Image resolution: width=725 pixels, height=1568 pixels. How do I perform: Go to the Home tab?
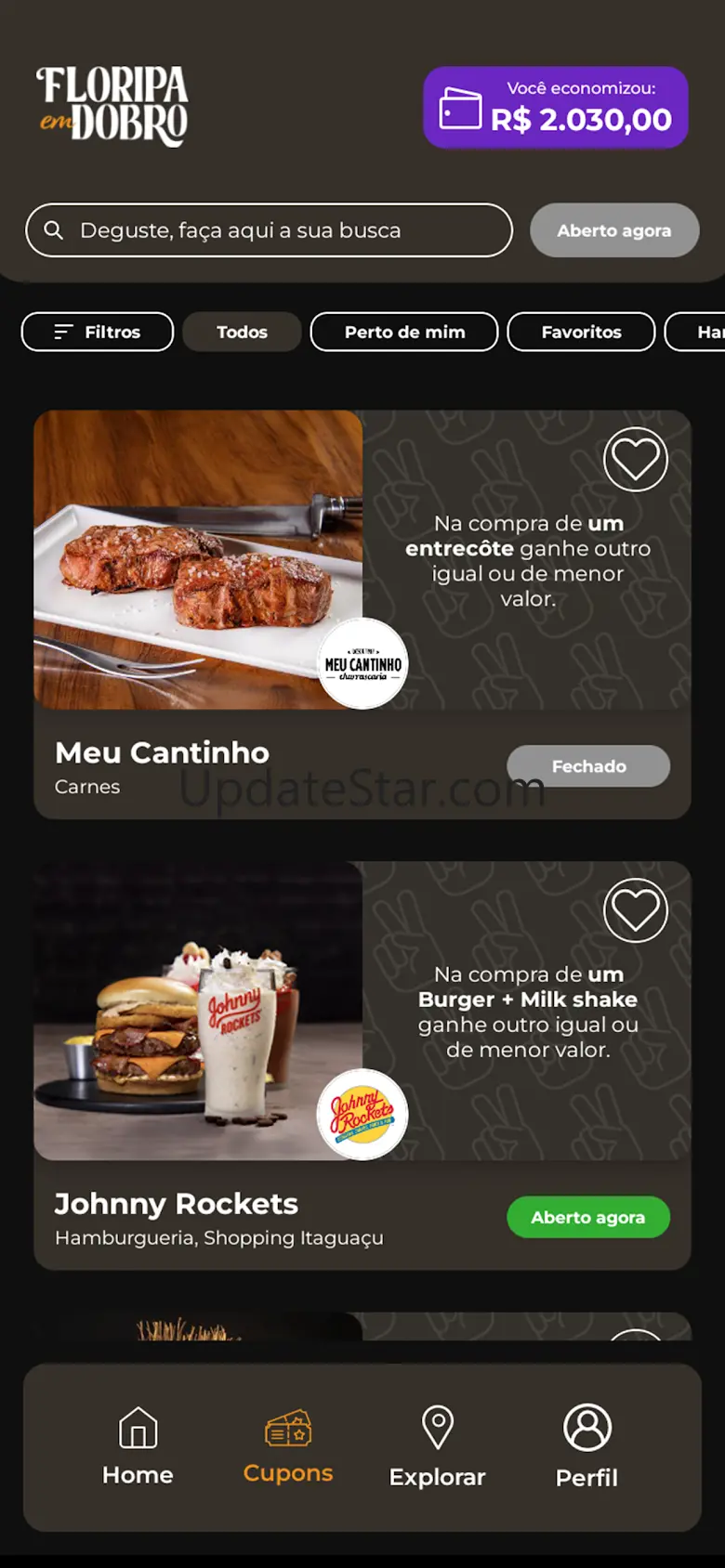tap(138, 1446)
